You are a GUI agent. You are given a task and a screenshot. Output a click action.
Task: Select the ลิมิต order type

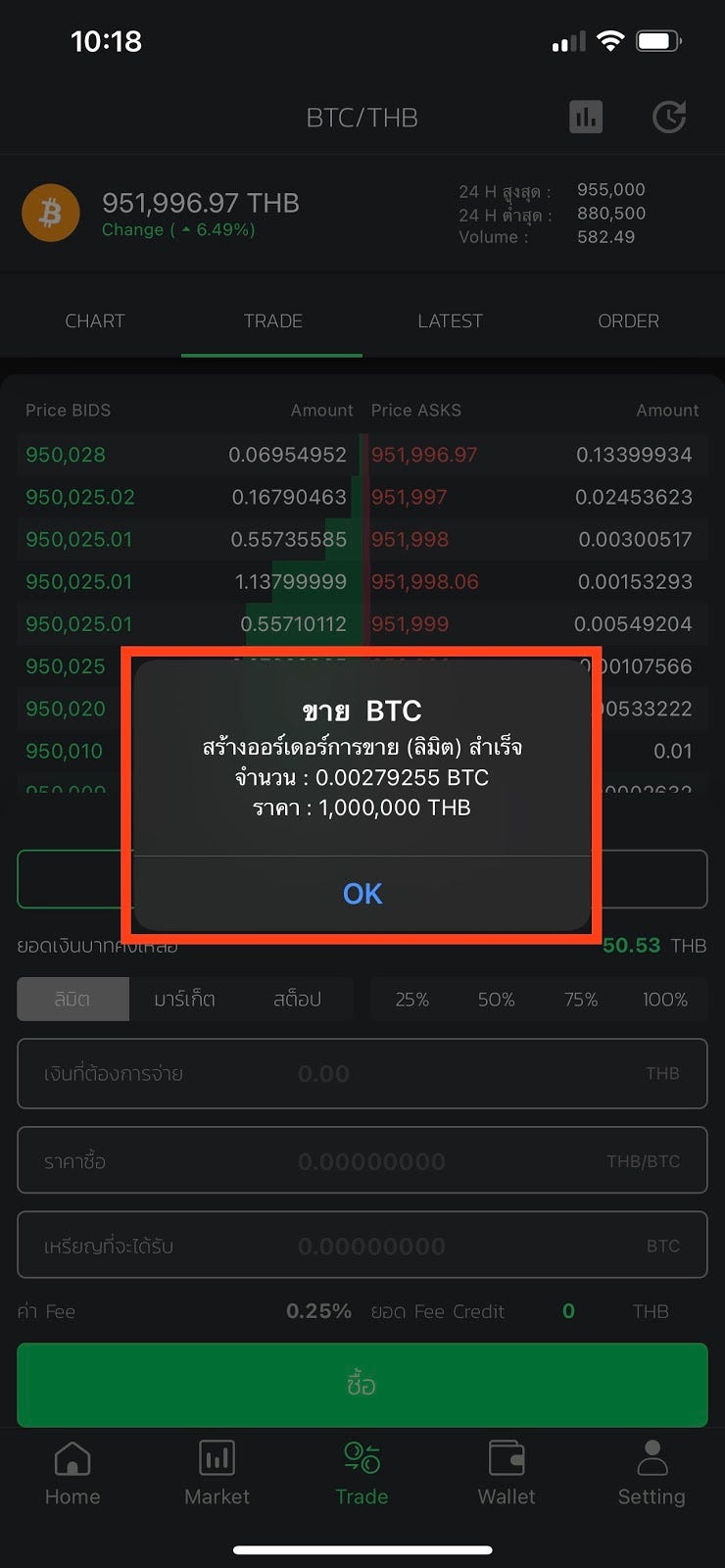(x=72, y=999)
